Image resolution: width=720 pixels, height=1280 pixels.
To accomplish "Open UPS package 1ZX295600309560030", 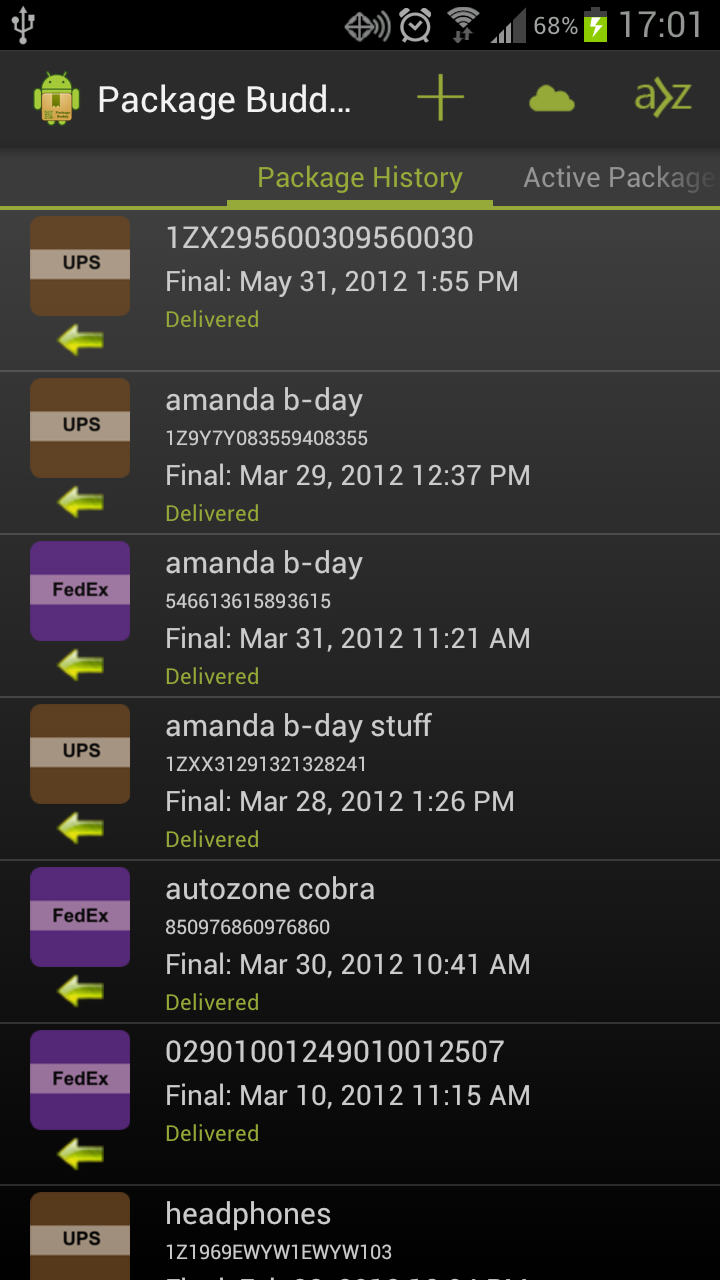I will [360, 290].
